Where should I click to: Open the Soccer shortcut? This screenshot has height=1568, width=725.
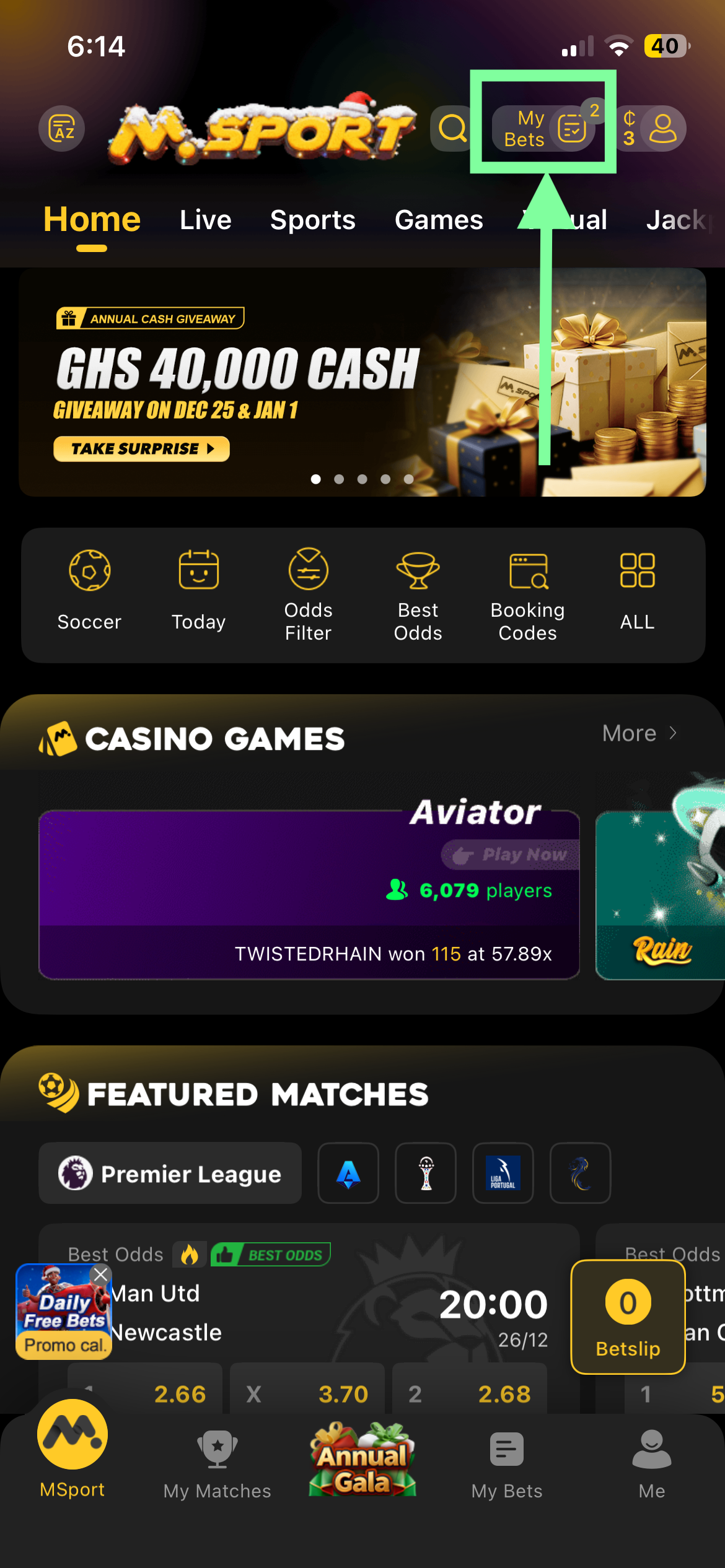(89, 588)
